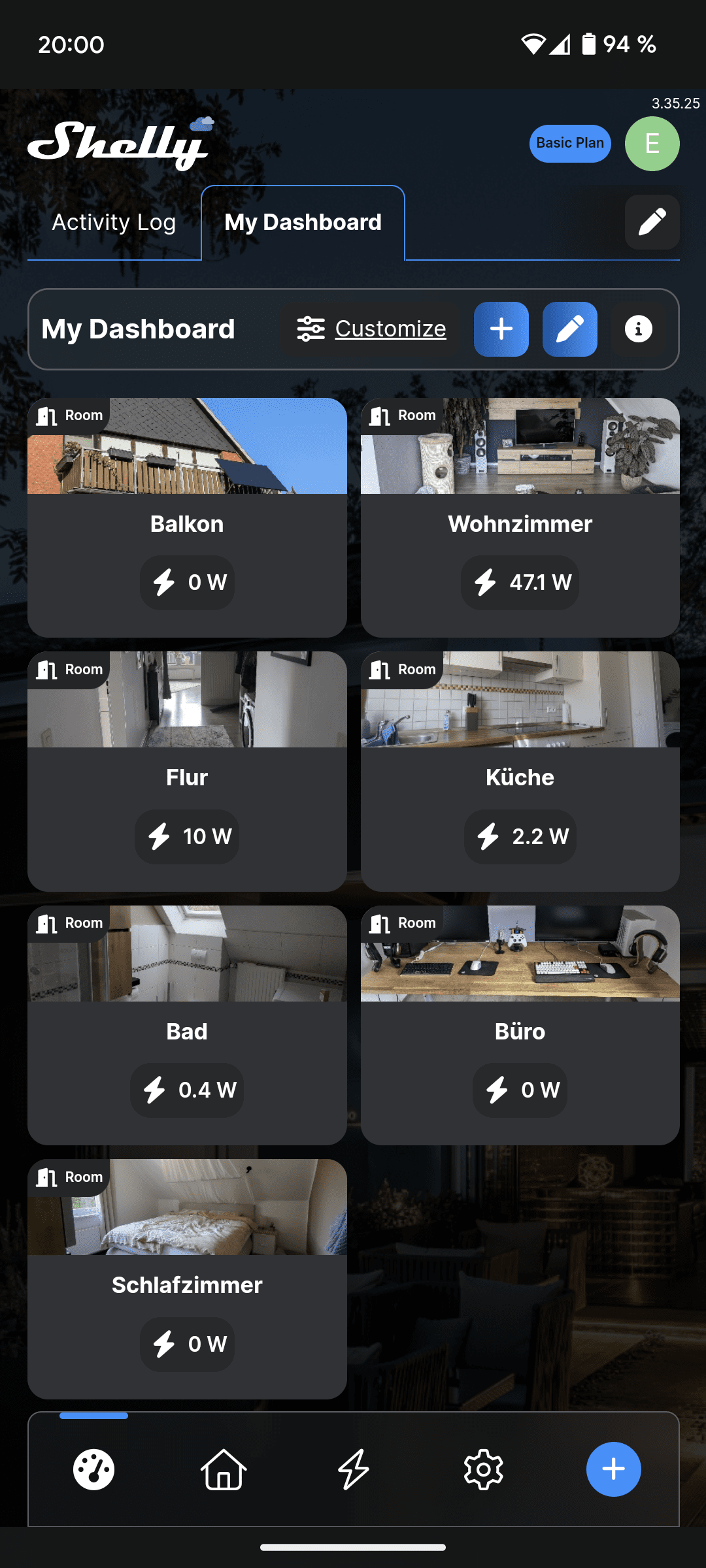Show dashboard info
The image size is (706, 1568).
coord(638,329)
